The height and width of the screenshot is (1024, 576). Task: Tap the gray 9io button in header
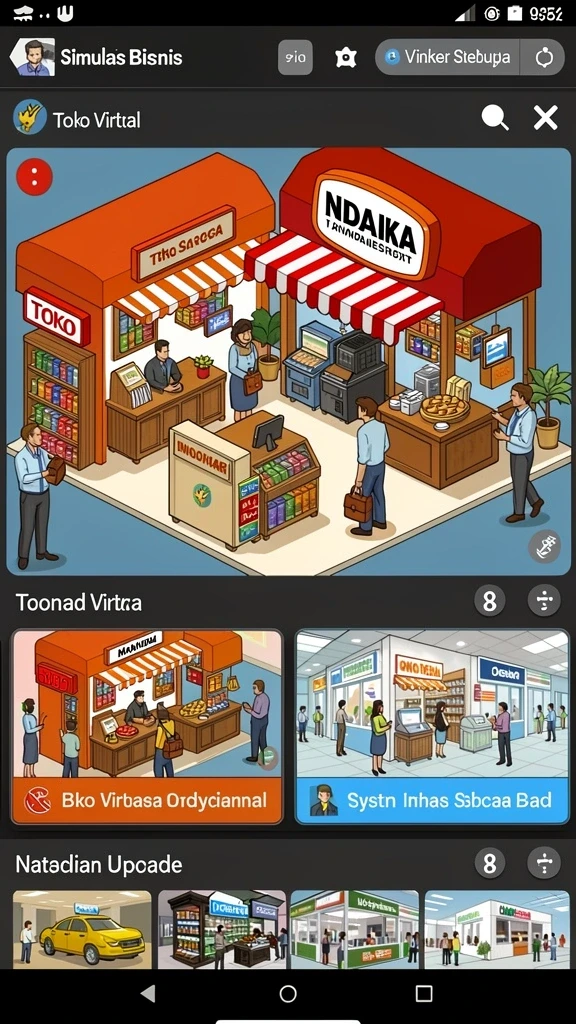click(296, 57)
